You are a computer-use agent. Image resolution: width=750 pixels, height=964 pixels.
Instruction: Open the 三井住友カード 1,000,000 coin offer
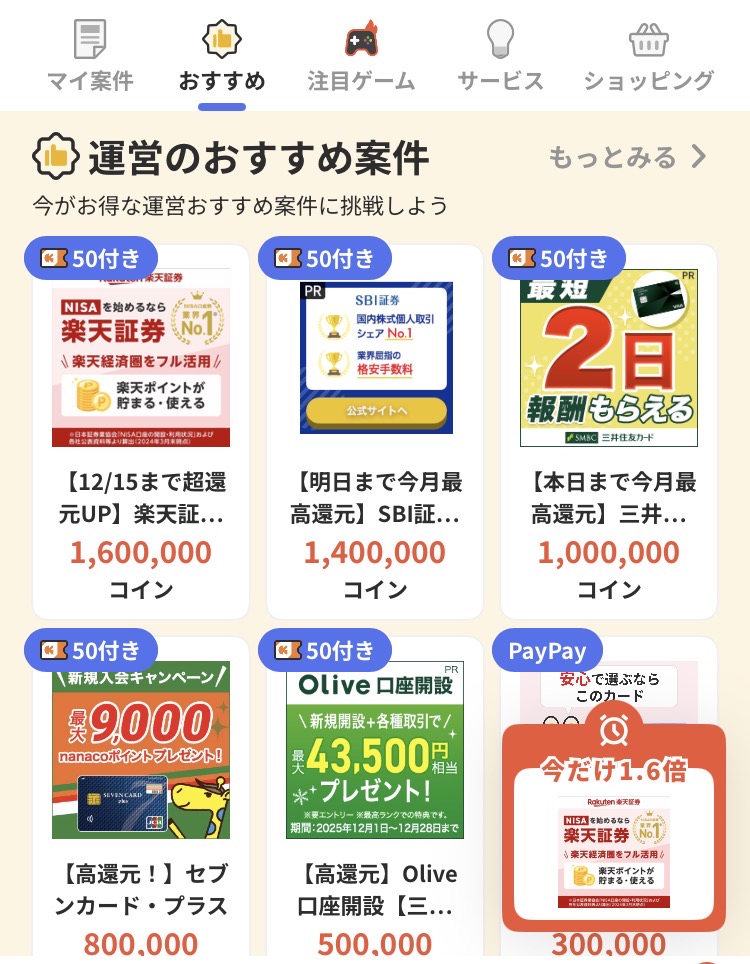(609, 430)
